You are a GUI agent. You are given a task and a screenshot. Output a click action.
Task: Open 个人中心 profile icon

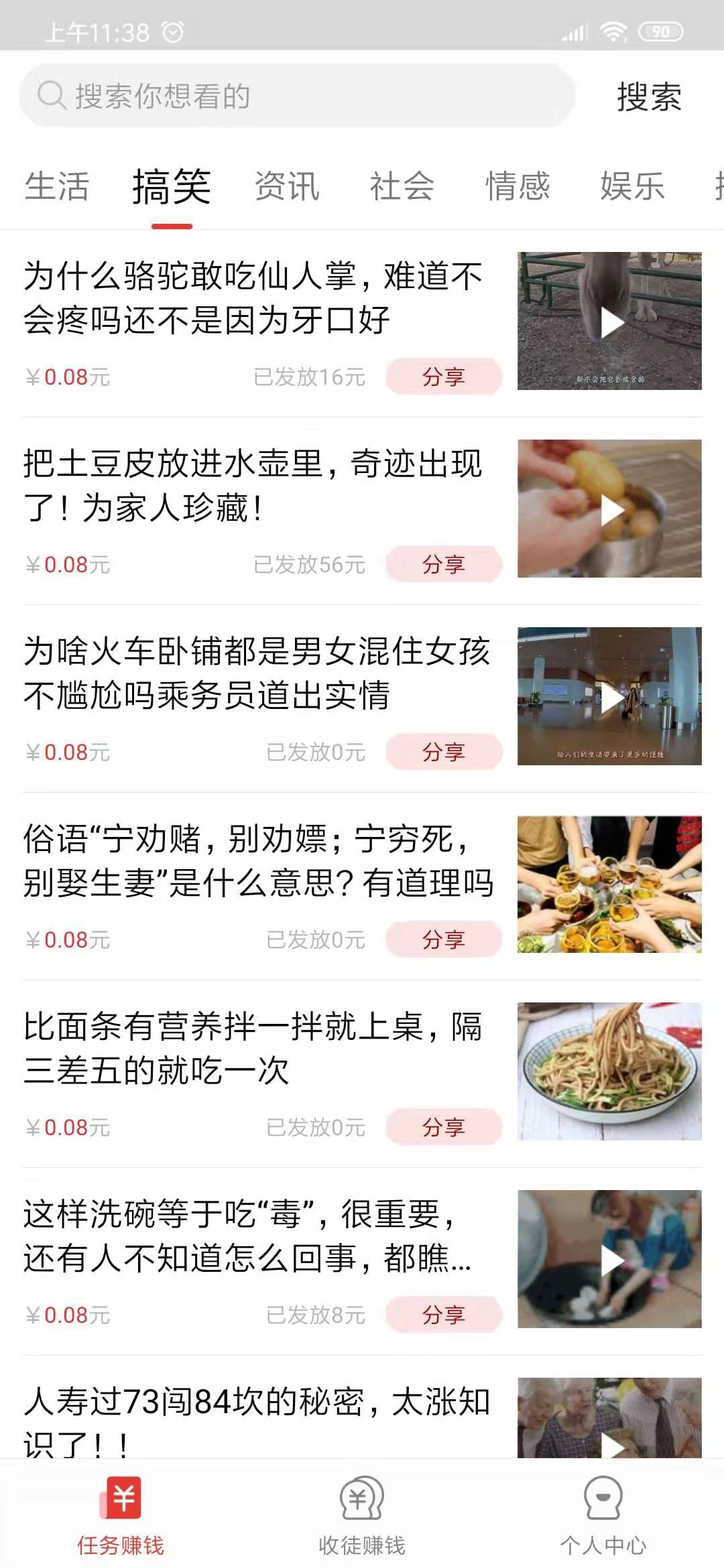(x=603, y=1501)
